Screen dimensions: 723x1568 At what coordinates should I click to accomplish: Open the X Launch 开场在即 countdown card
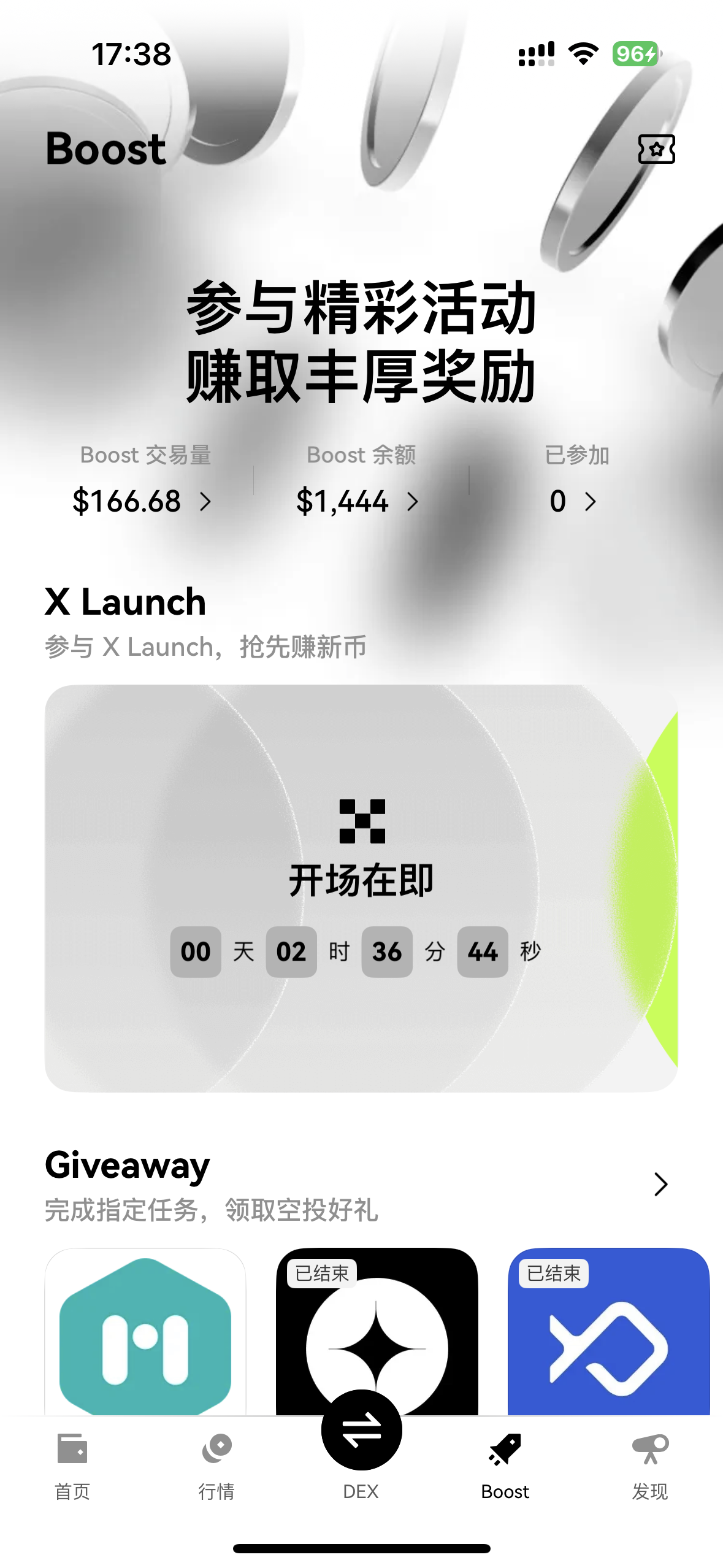pyautogui.click(x=361, y=888)
